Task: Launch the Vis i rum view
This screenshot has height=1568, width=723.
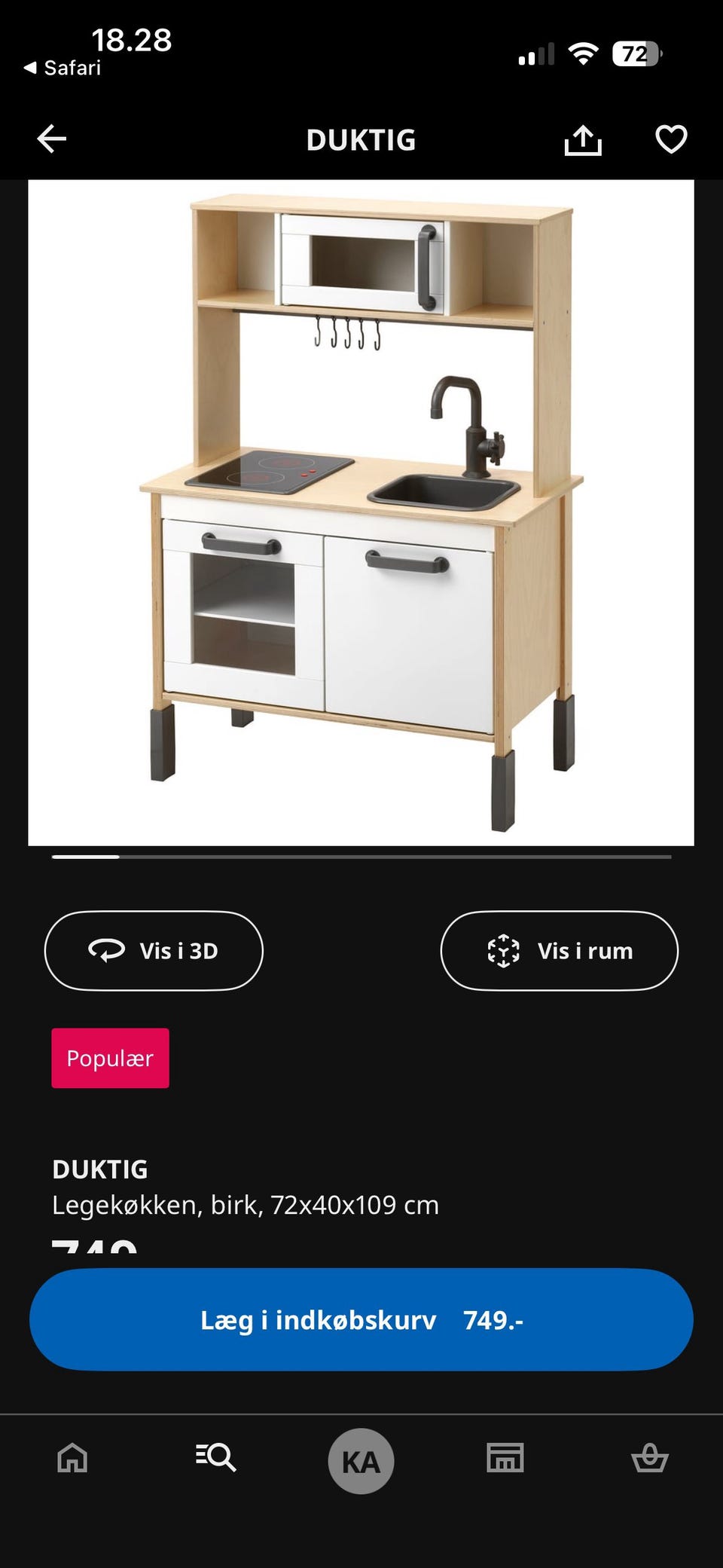Action: (x=560, y=951)
